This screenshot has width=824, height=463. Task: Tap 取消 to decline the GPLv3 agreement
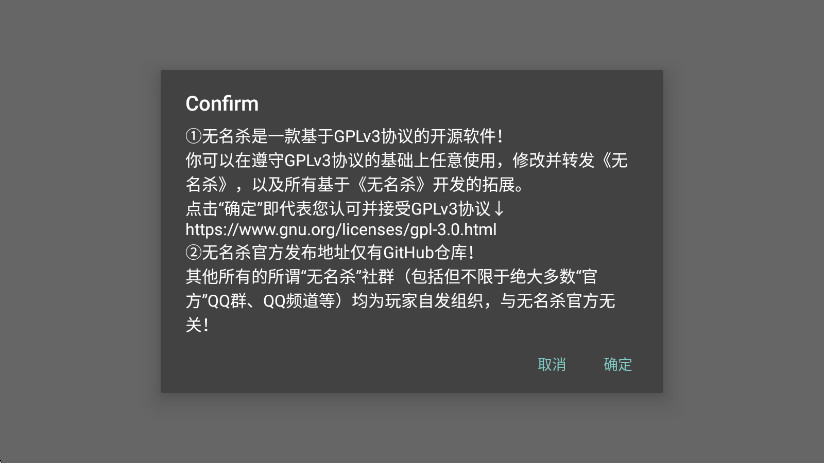point(552,364)
